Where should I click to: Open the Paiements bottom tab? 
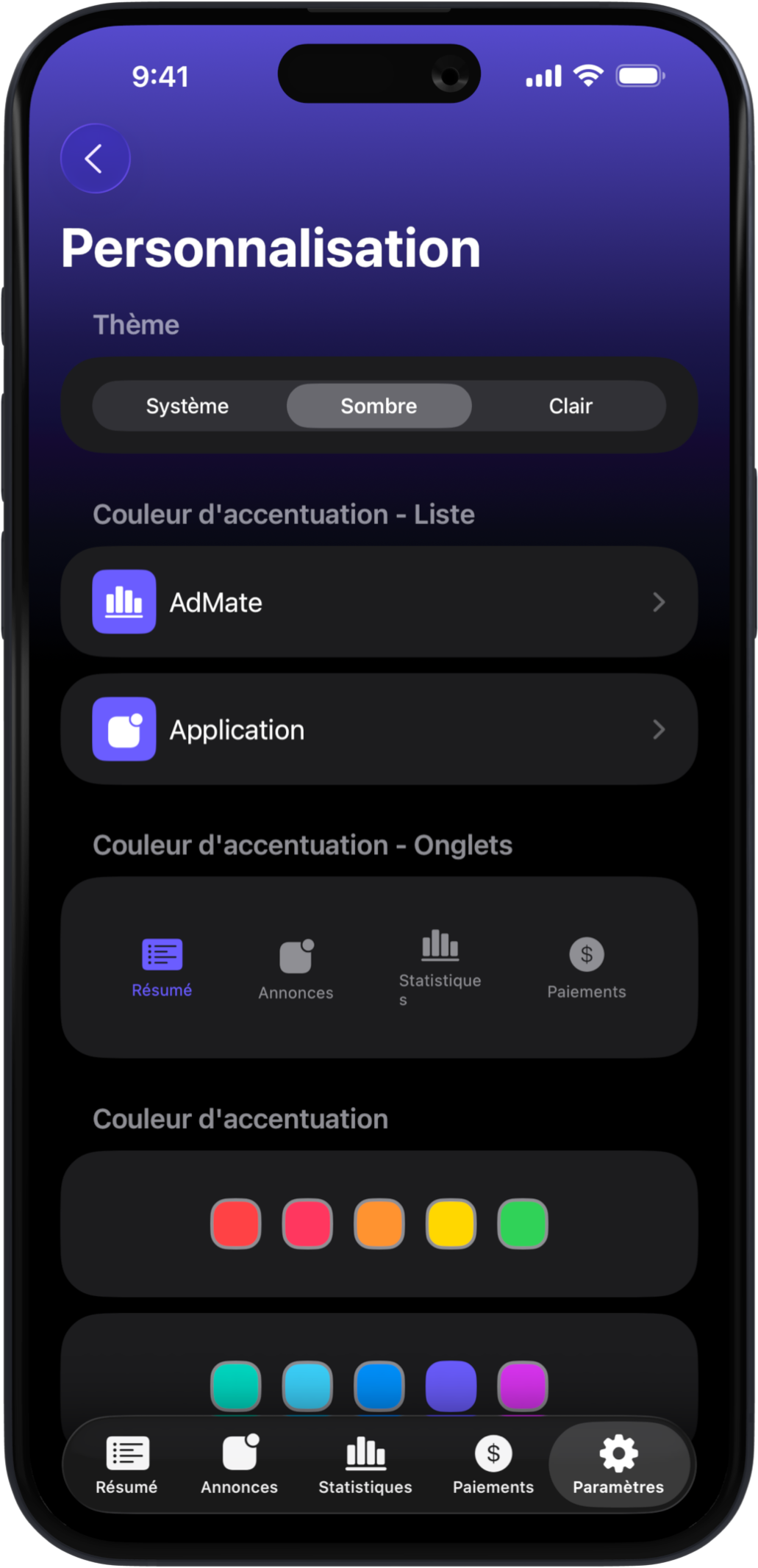click(x=493, y=1464)
